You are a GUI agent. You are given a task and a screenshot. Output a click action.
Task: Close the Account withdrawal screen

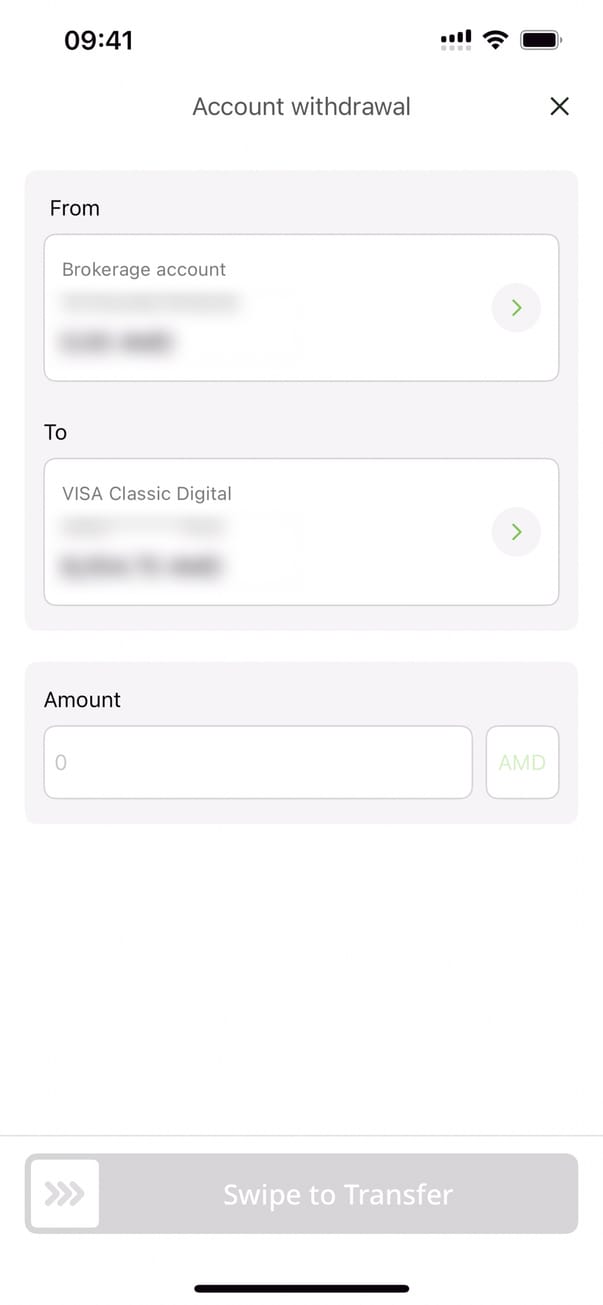[x=559, y=107]
